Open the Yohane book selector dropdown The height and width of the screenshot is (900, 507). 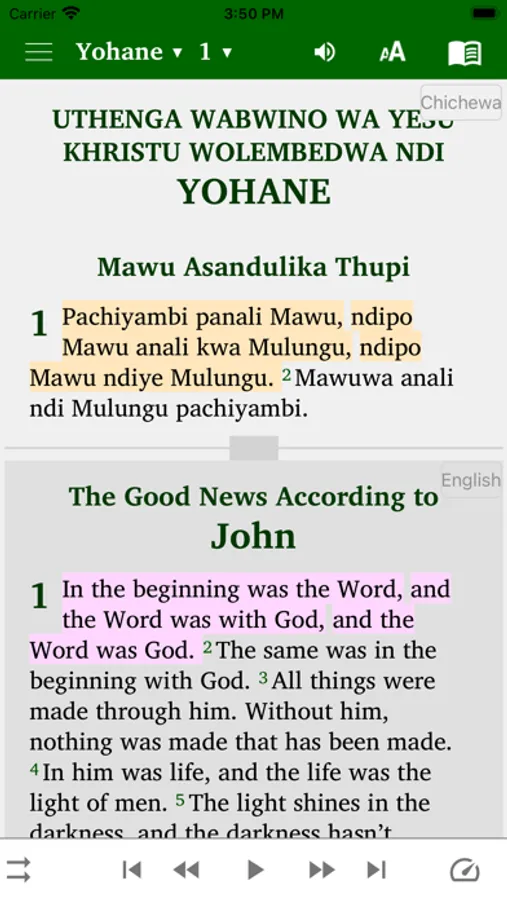click(129, 52)
